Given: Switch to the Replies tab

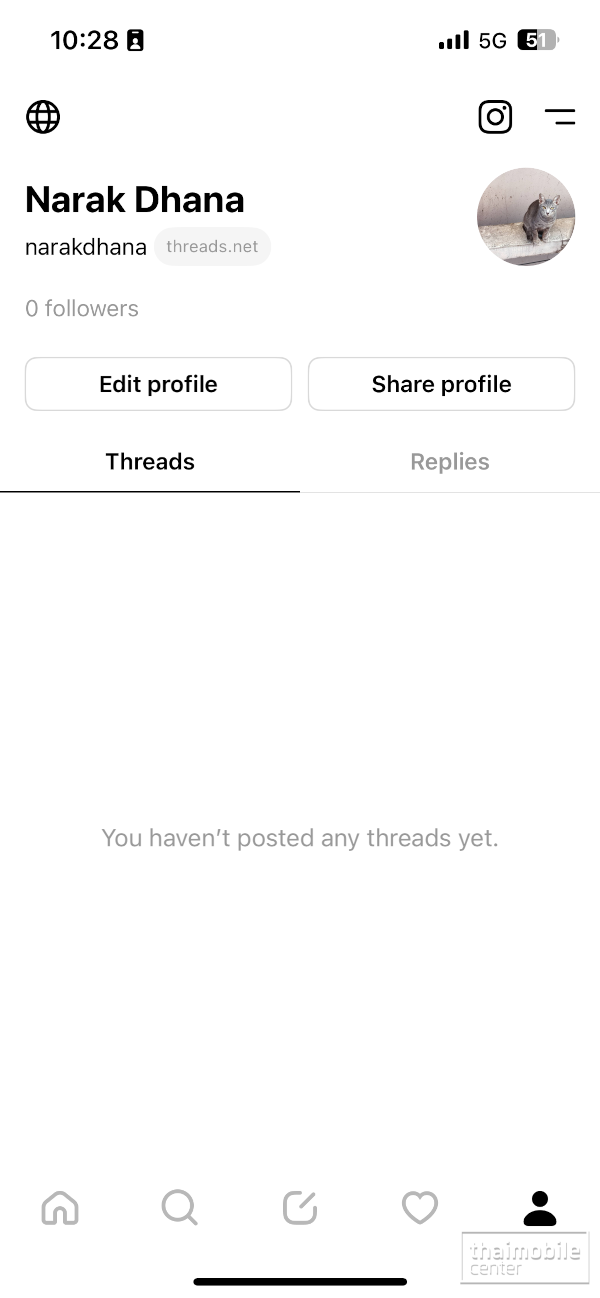Looking at the screenshot, I should pyautogui.click(x=450, y=462).
